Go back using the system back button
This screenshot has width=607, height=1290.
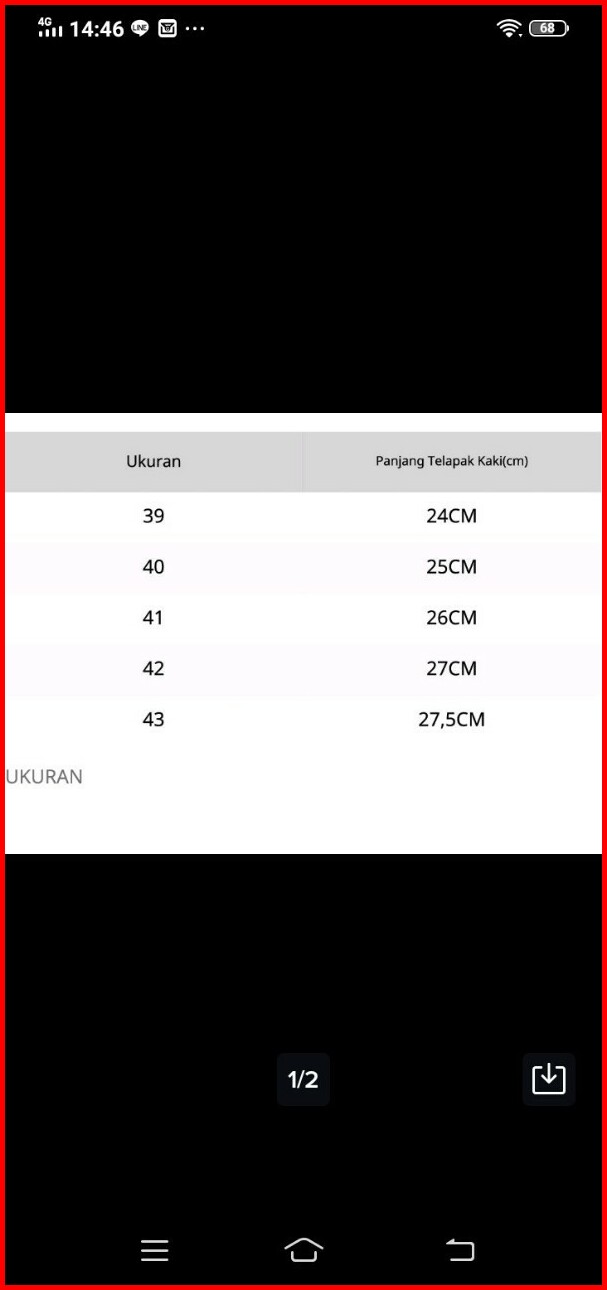point(459,1249)
